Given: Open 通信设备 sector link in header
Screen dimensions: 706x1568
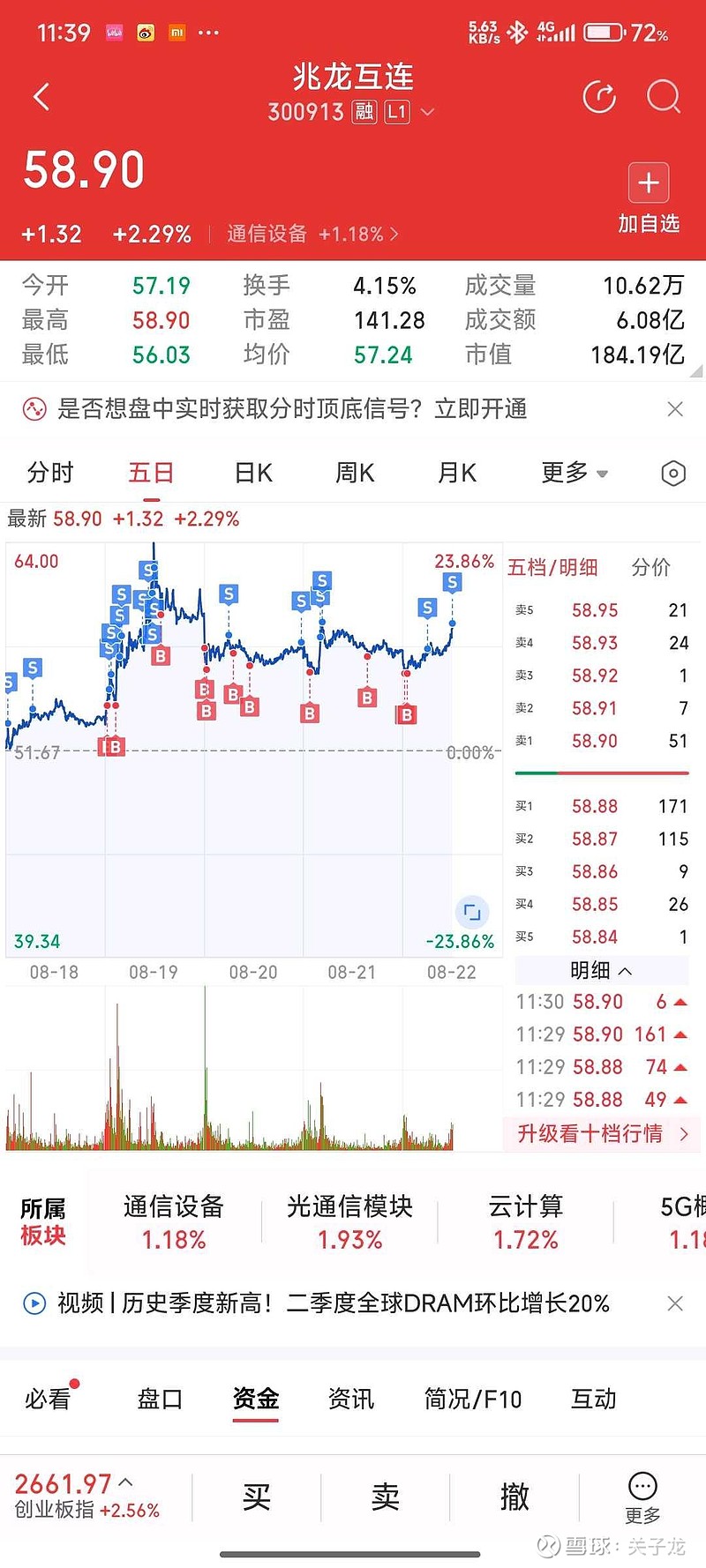Looking at the screenshot, I should 312,234.
